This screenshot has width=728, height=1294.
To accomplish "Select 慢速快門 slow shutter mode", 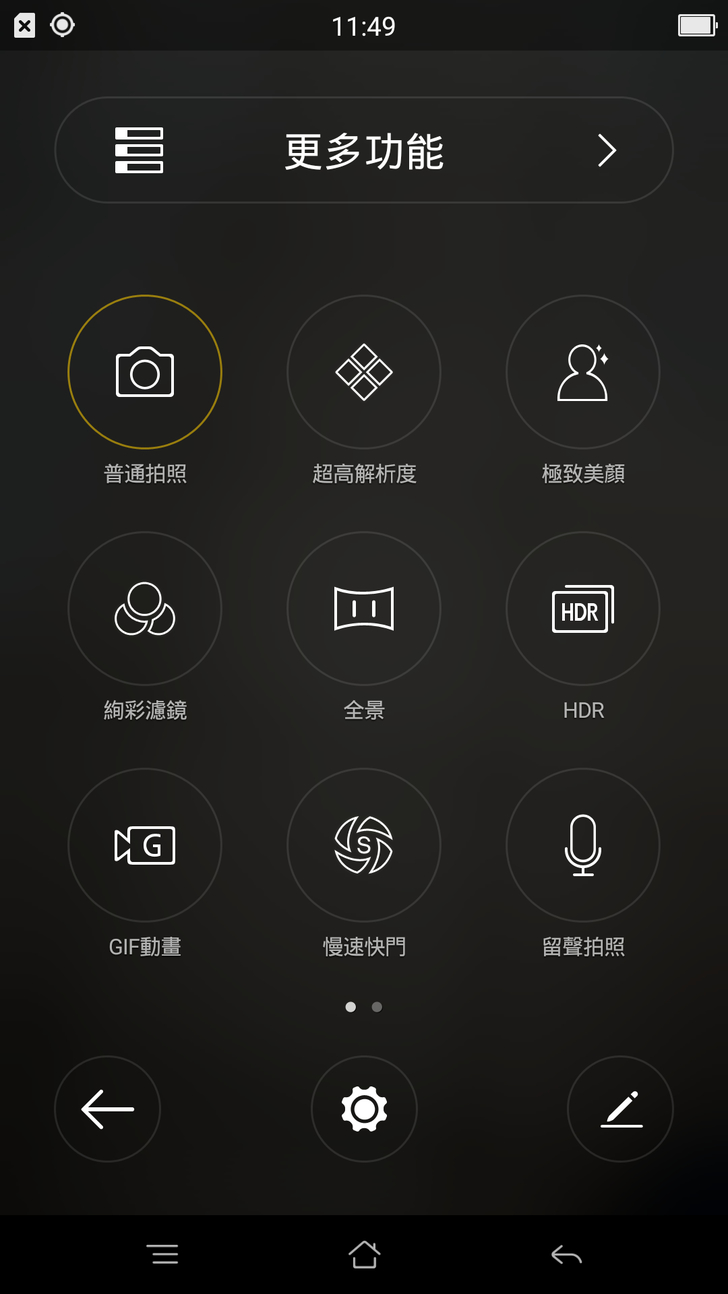I will (x=364, y=845).
